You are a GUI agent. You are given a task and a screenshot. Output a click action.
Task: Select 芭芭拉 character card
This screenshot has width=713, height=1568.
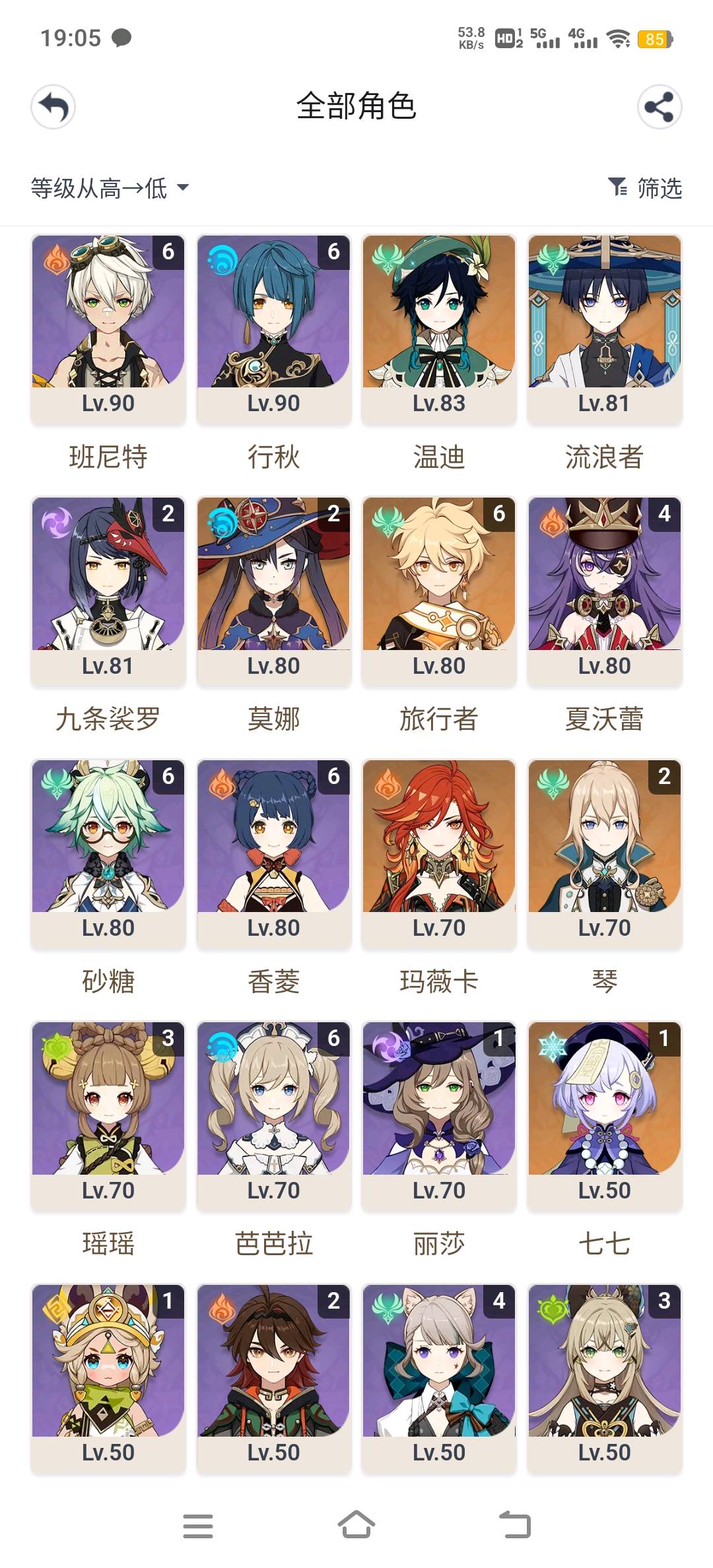coord(273,1115)
